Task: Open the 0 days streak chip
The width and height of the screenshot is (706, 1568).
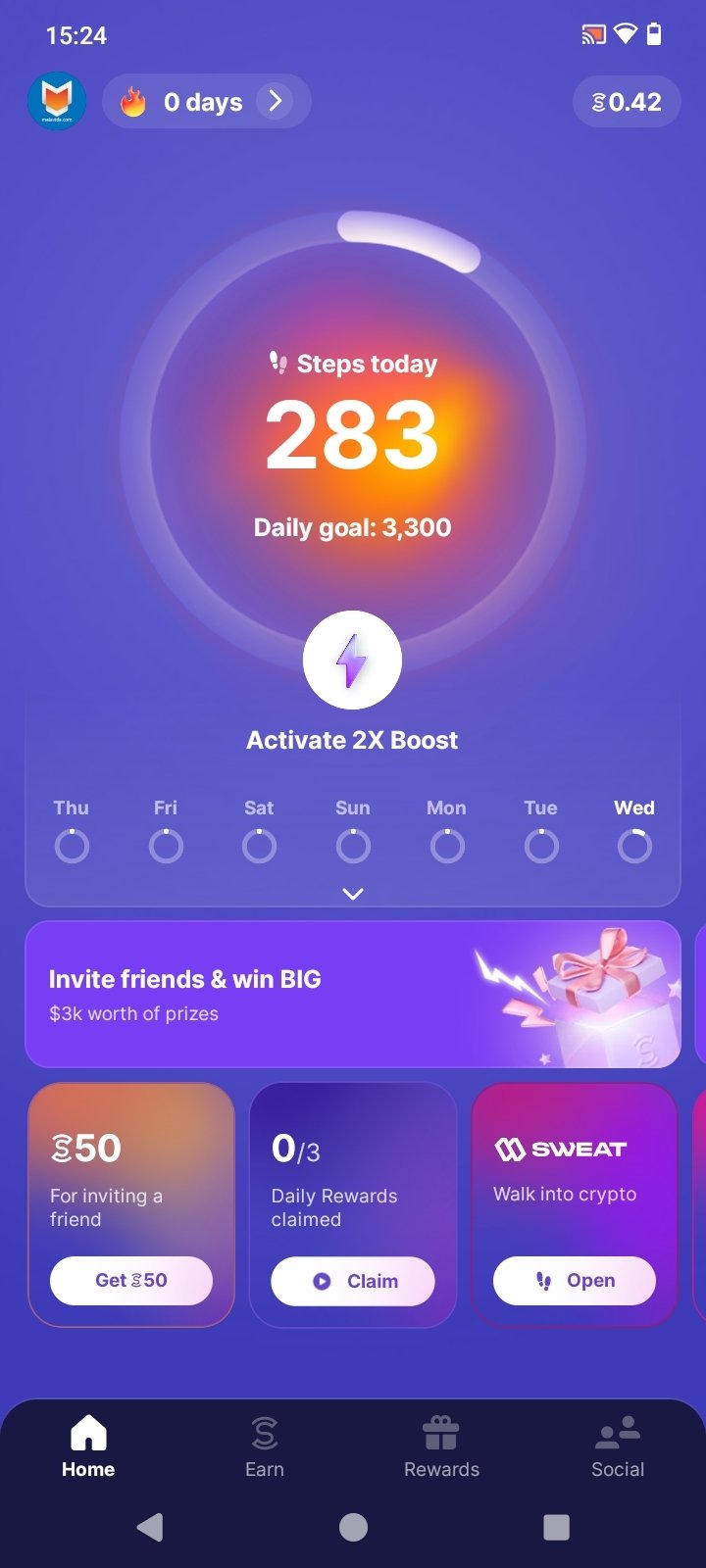Action: [206, 102]
